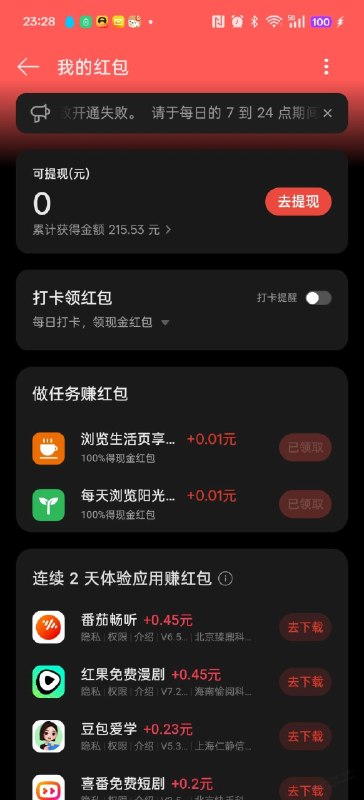View info about 连续2天体验应用赚红包
Image resolution: width=364 pixels, height=800 pixels.
pyautogui.click(x=226, y=579)
